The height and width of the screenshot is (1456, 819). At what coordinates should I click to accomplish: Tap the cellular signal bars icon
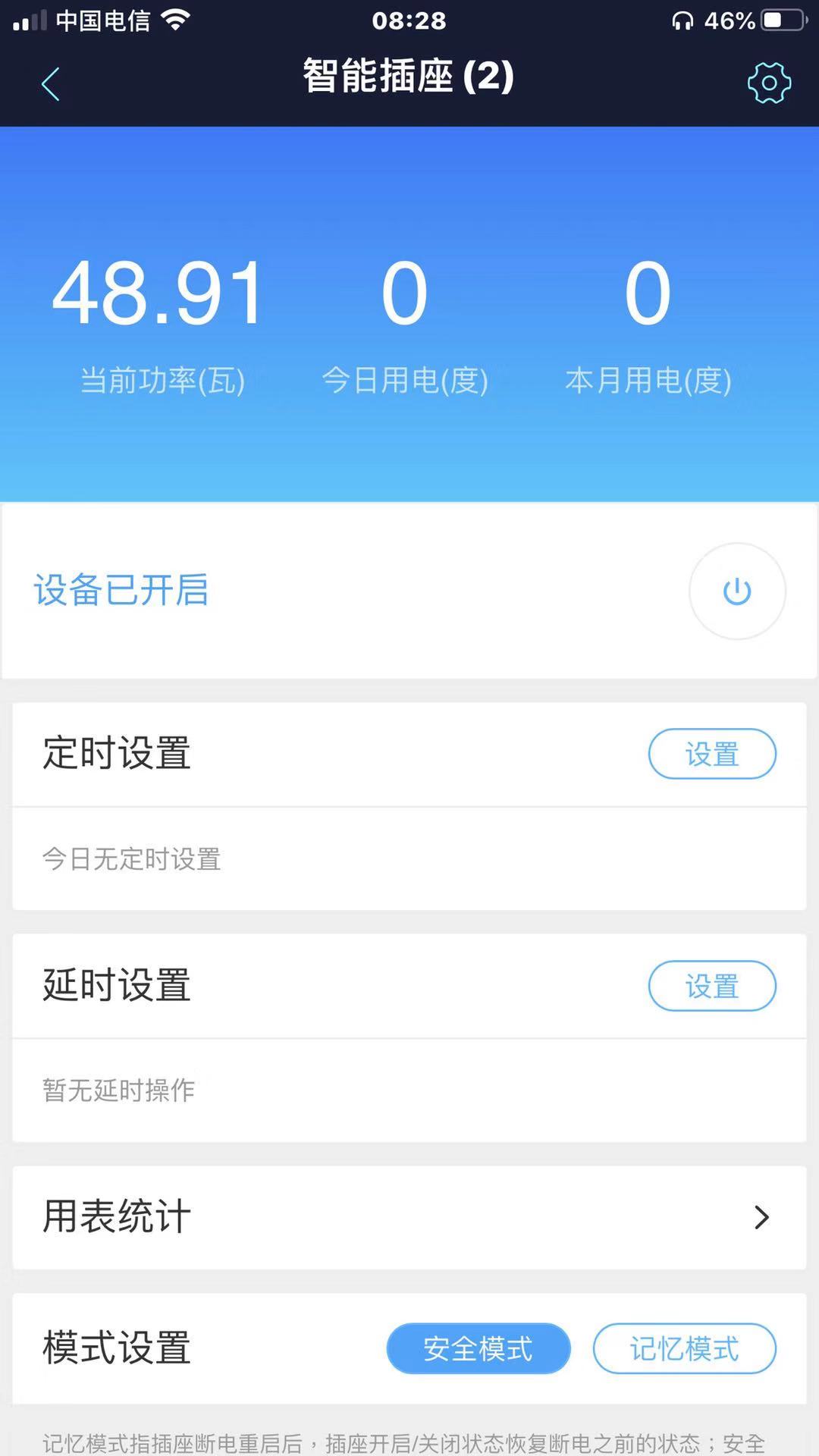[27, 20]
